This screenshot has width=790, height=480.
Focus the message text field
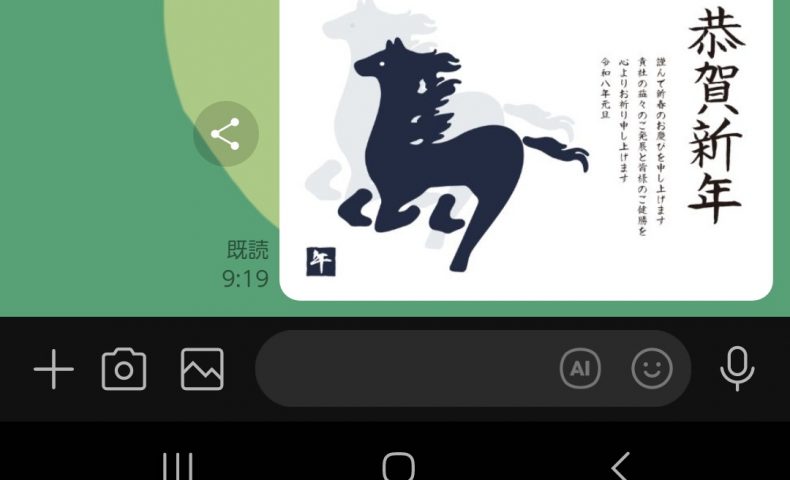[400, 369]
